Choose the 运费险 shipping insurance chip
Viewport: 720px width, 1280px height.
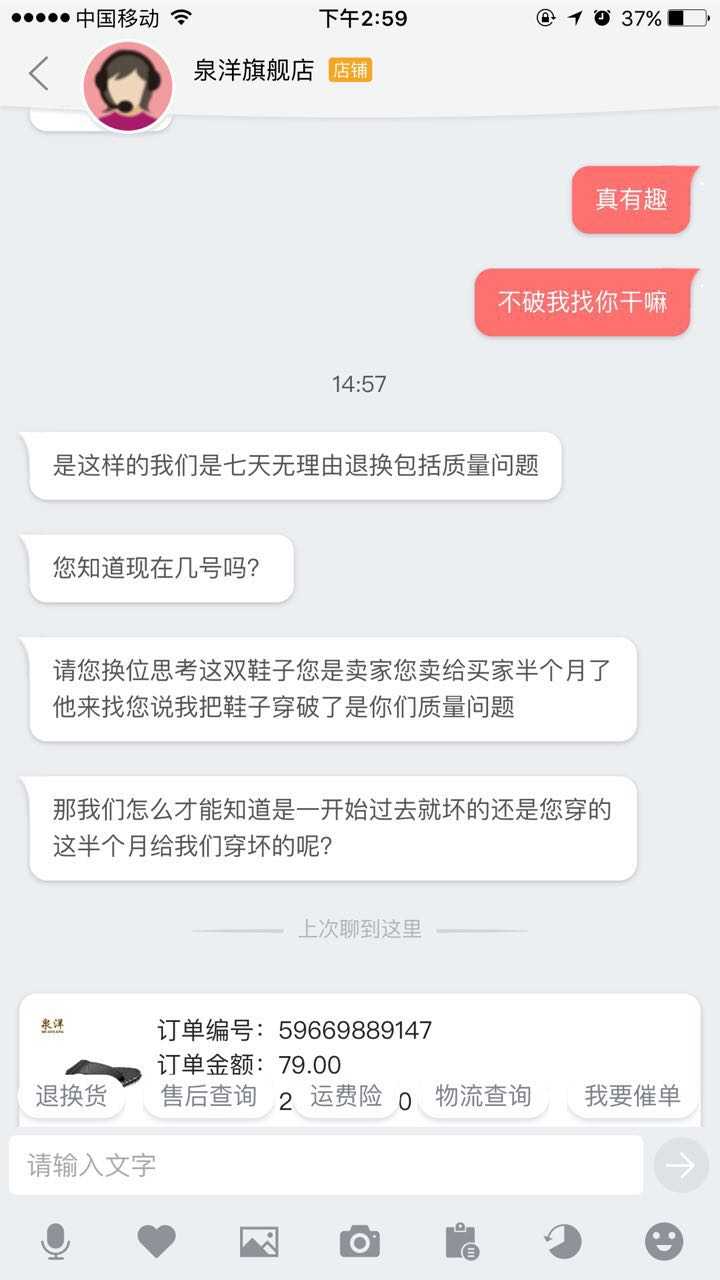pyautogui.click(x=346, y=1096)
